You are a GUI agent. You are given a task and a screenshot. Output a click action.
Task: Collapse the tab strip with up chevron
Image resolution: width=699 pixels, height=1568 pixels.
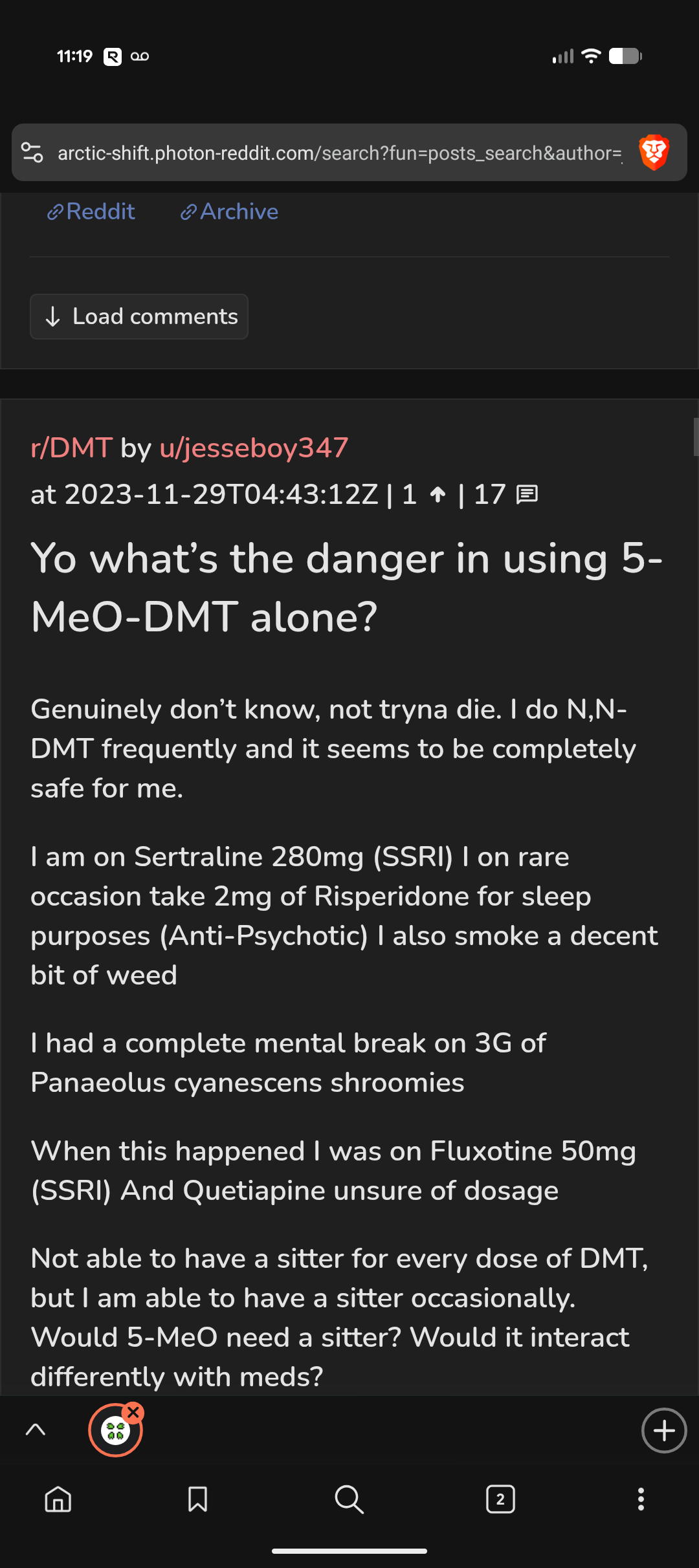[36, 1430]
